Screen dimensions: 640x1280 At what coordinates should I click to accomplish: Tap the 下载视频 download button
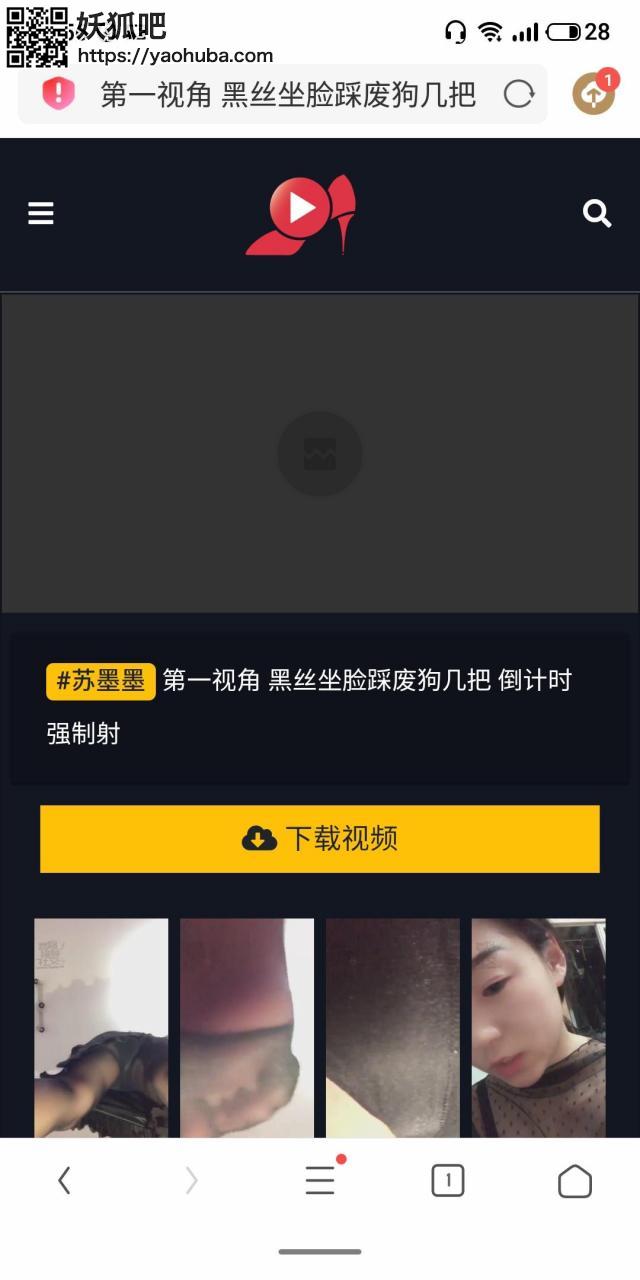(320, 838)
